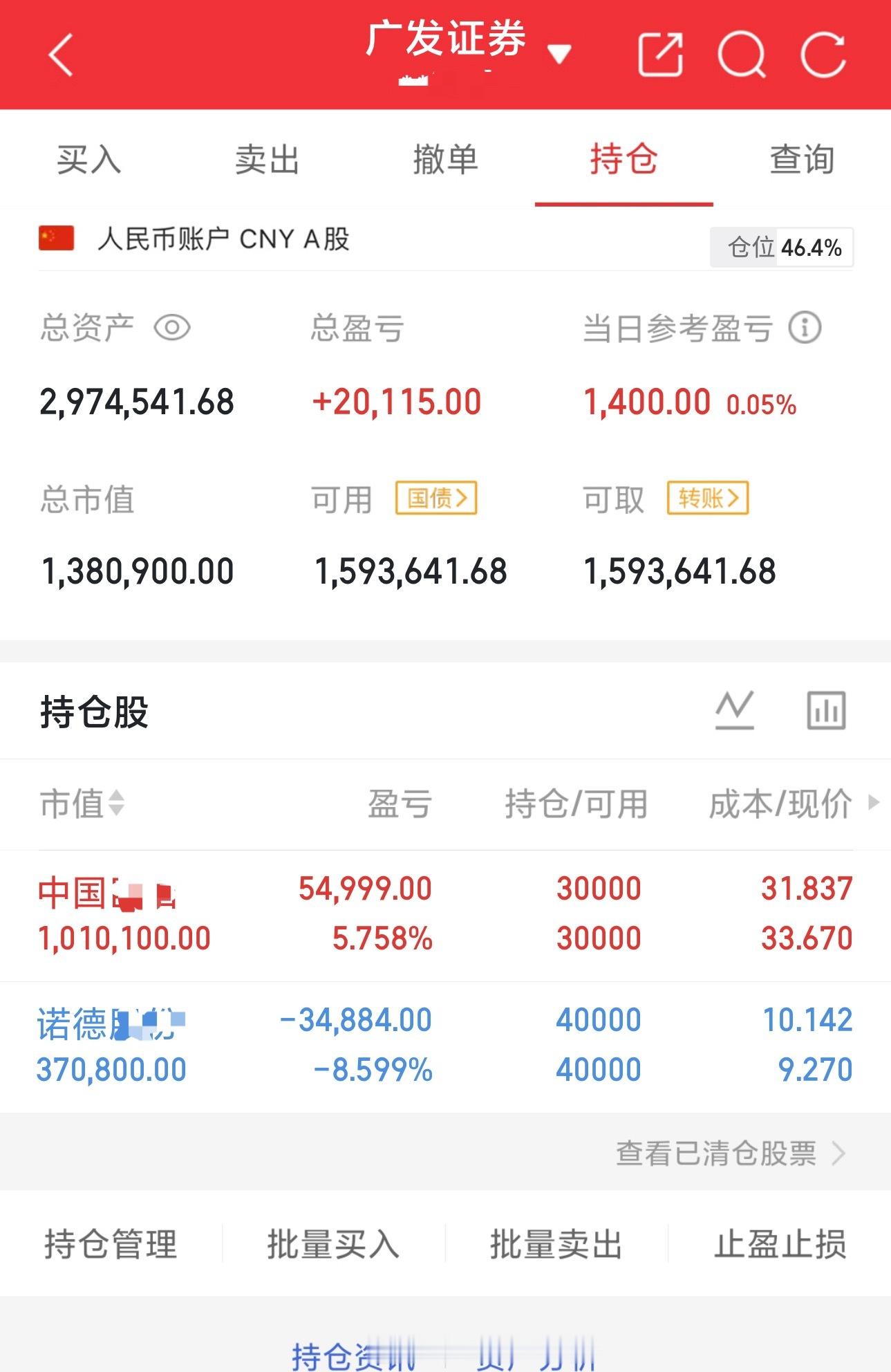Screen dimensions: 891x1372
Task: Switch to the 买入 tab
Action: pyautogui.click(x=88, y=159)
